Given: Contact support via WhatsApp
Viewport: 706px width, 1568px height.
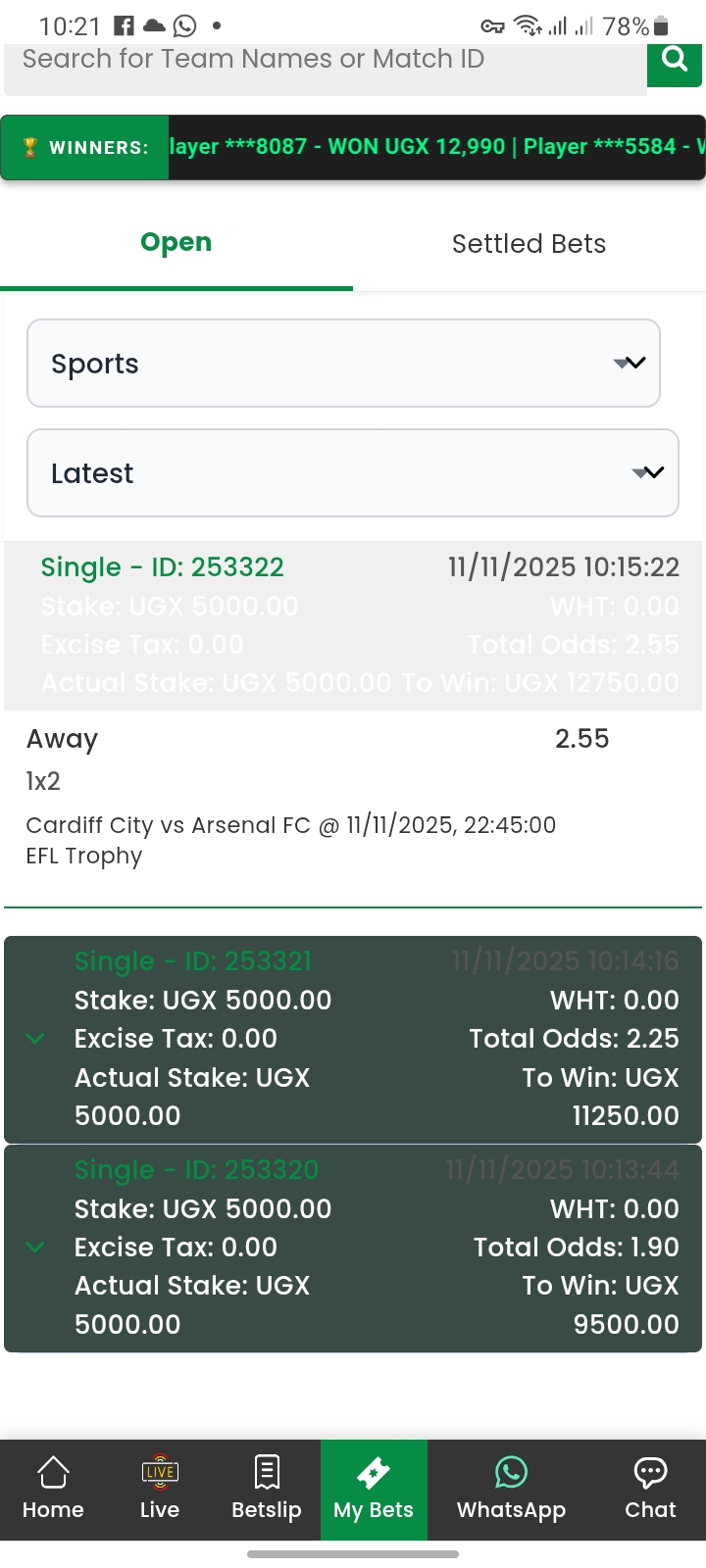Looking at the screenshot, I should [x=511, y=1489].
